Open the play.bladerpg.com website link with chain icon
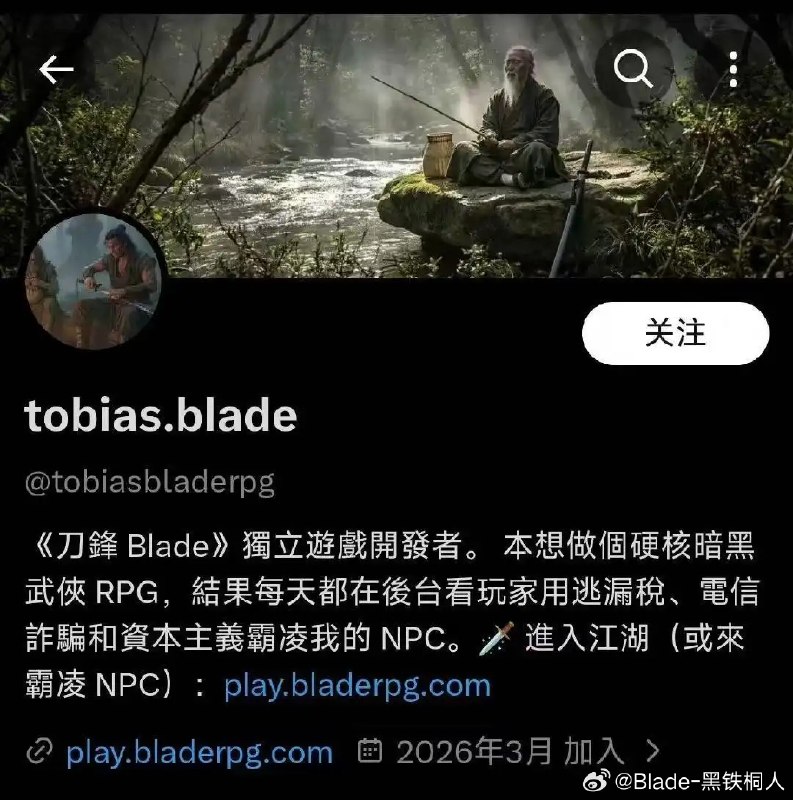 (x=199, y=751)
